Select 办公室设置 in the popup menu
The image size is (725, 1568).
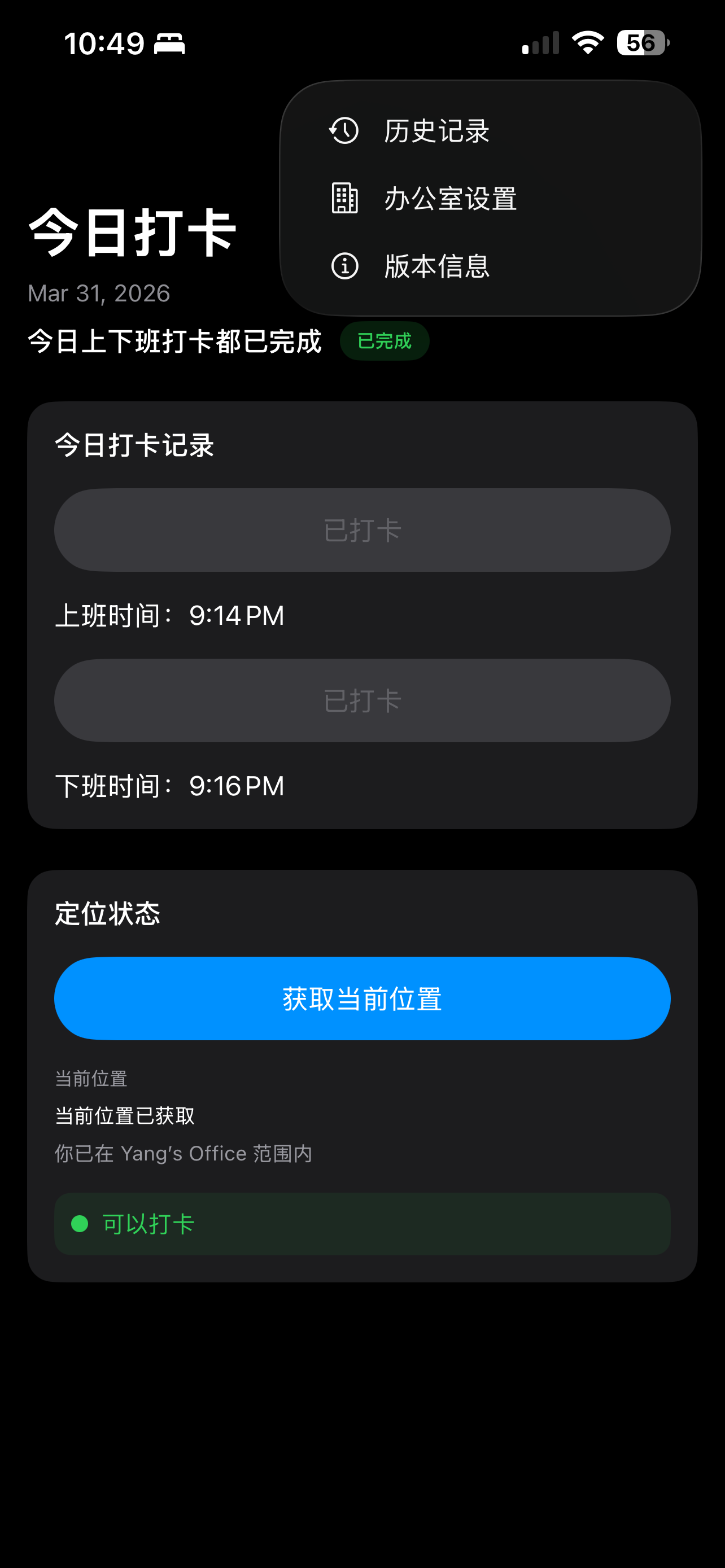pyautogui.click(x=449, y=199)
